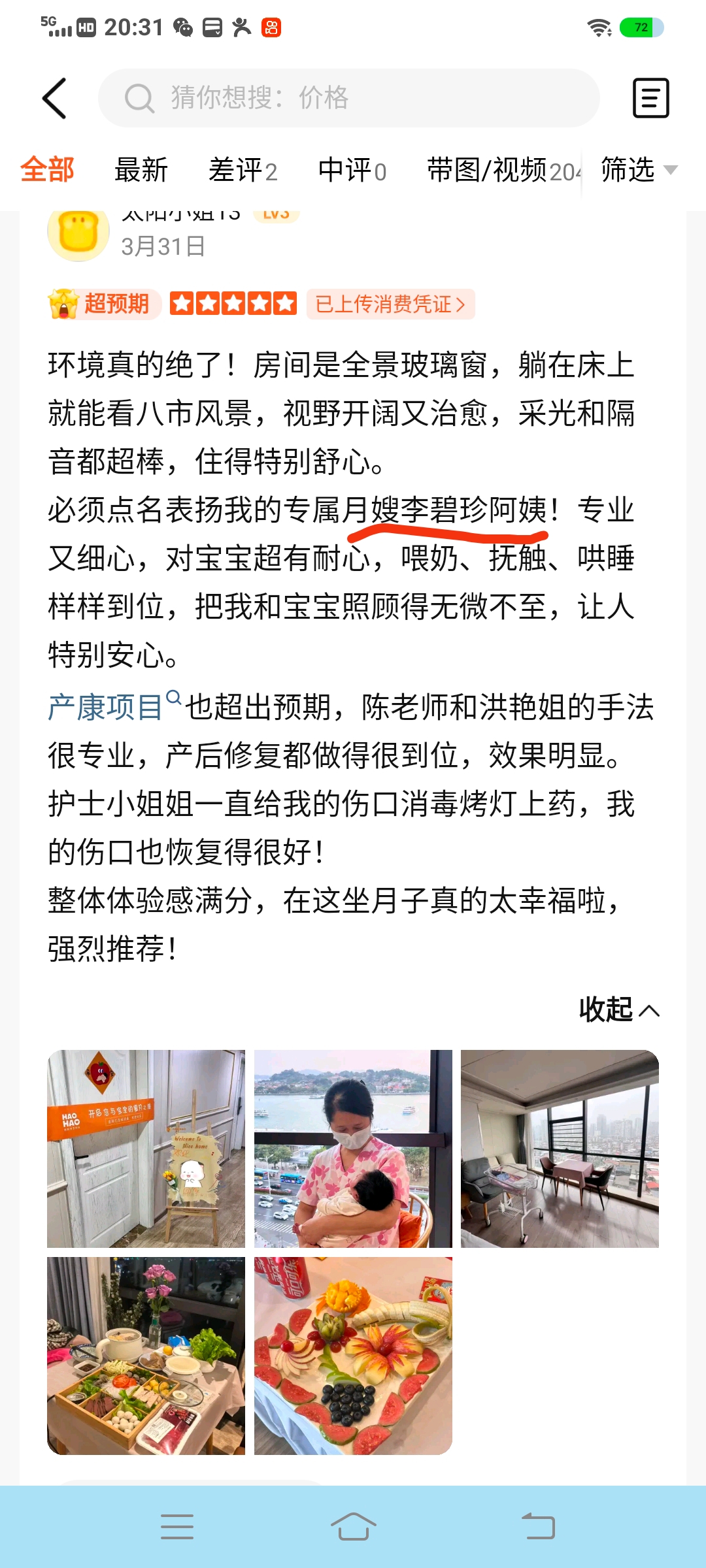
Task: Tap the search box suggesting 价格
Action: tap(348, 98)
